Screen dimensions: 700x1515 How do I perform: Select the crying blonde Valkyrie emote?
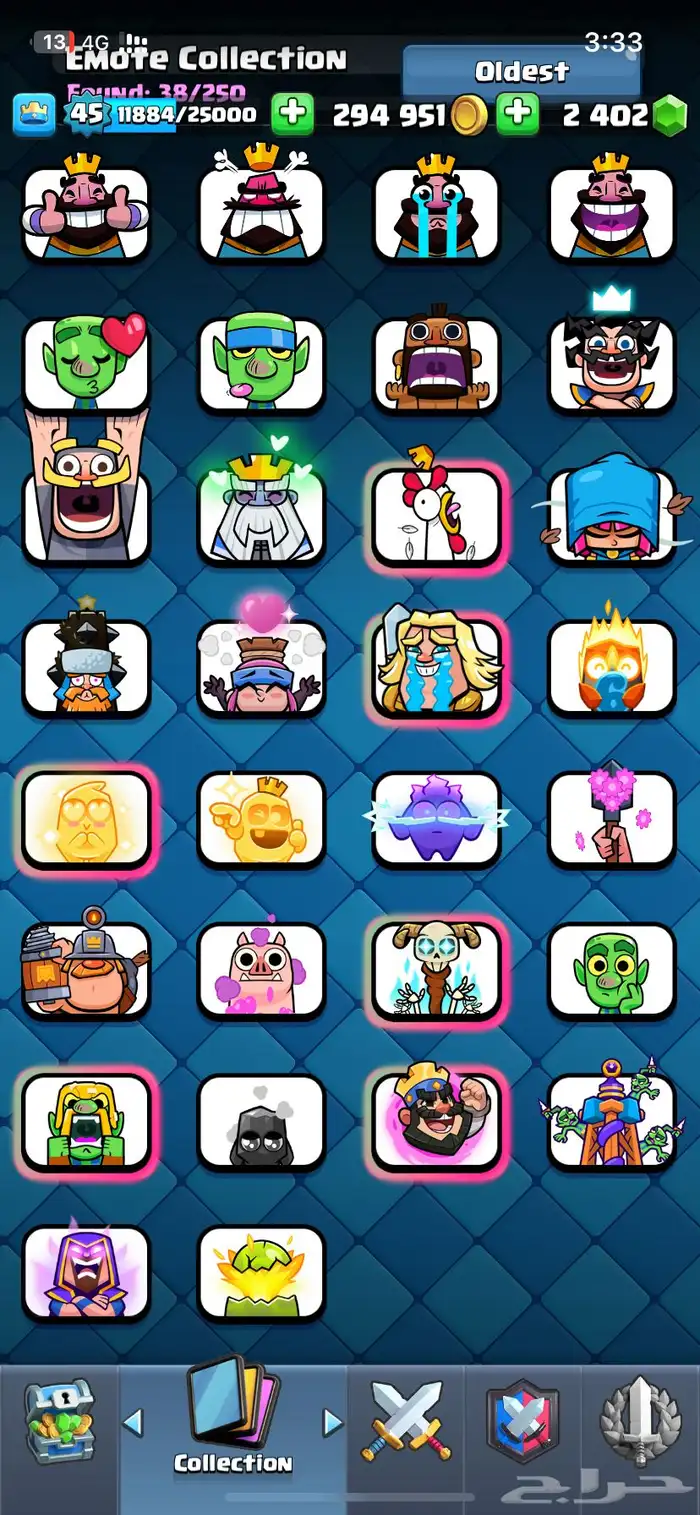pyautogui.click(x=436, y=665)
